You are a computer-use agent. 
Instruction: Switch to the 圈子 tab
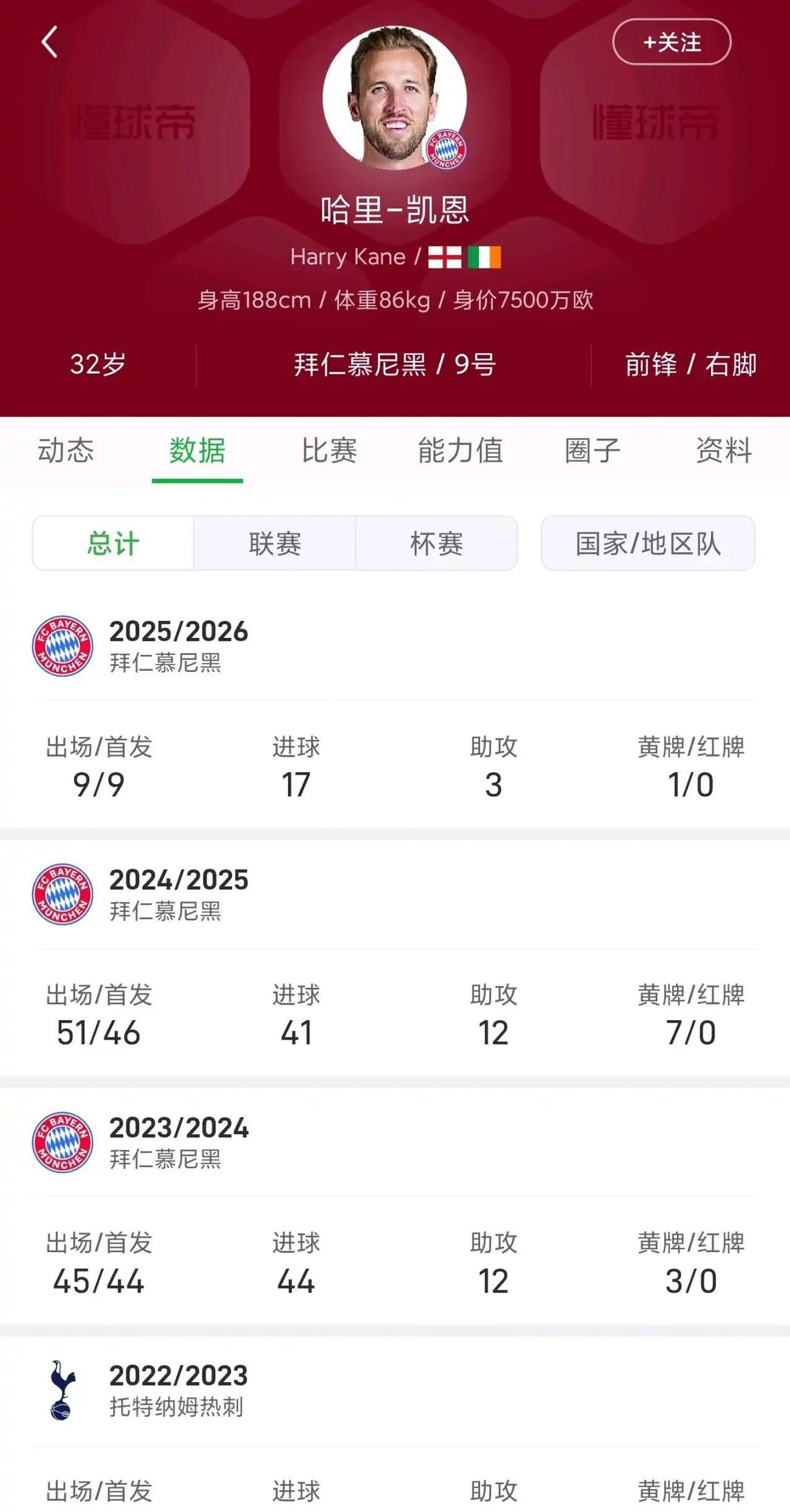click(x=592, y=451)
